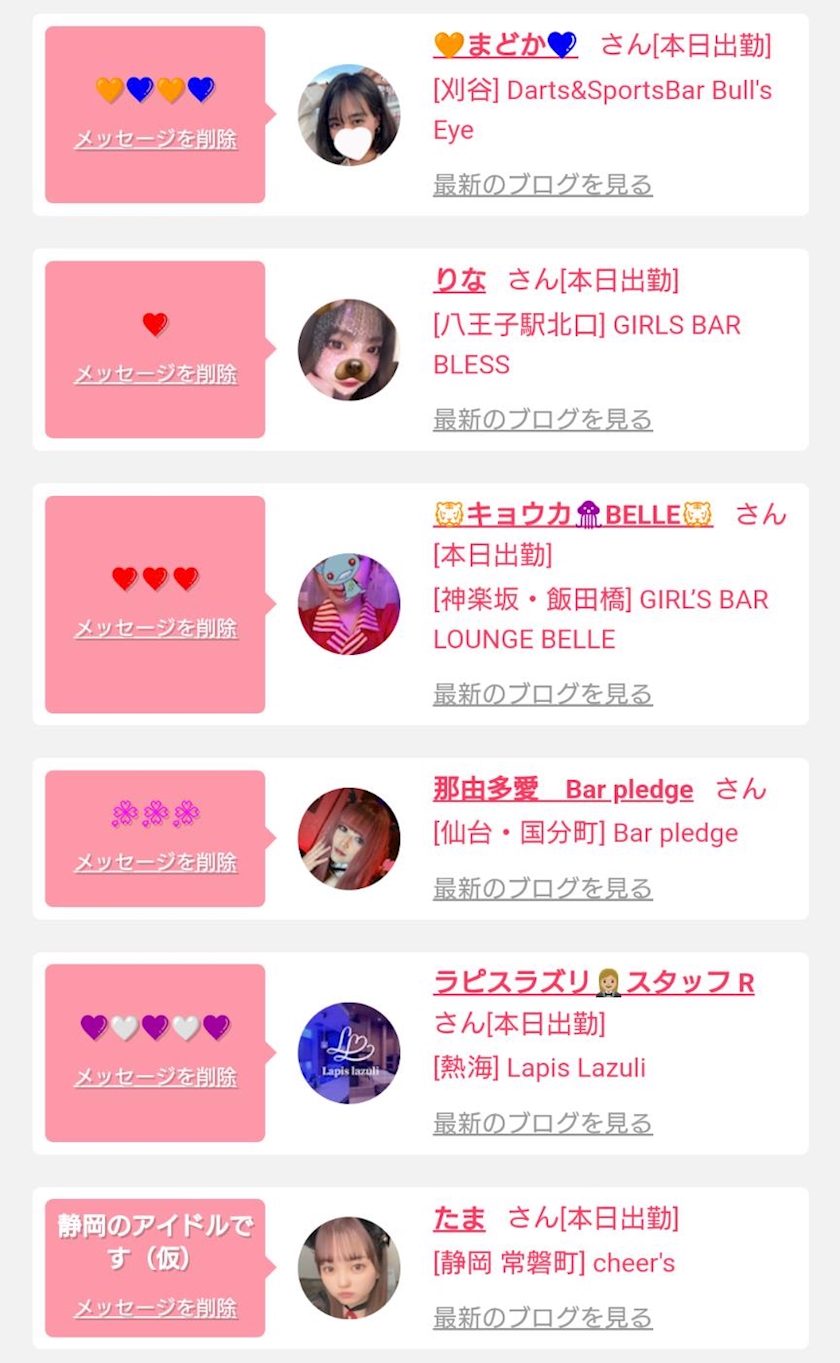View たま's latest blog
Screen dimensions: 840x1363
(543, 1317)
